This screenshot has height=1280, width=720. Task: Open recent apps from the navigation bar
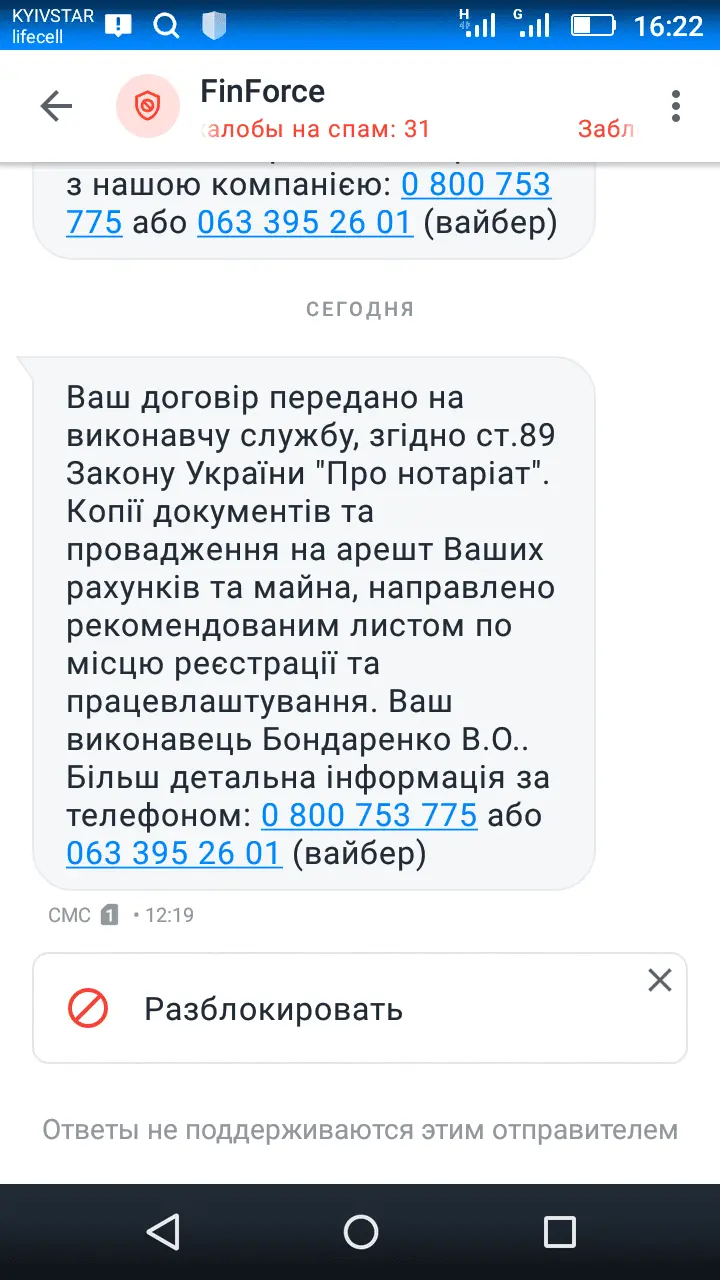pyautogui.click(x=559, y=1231)
